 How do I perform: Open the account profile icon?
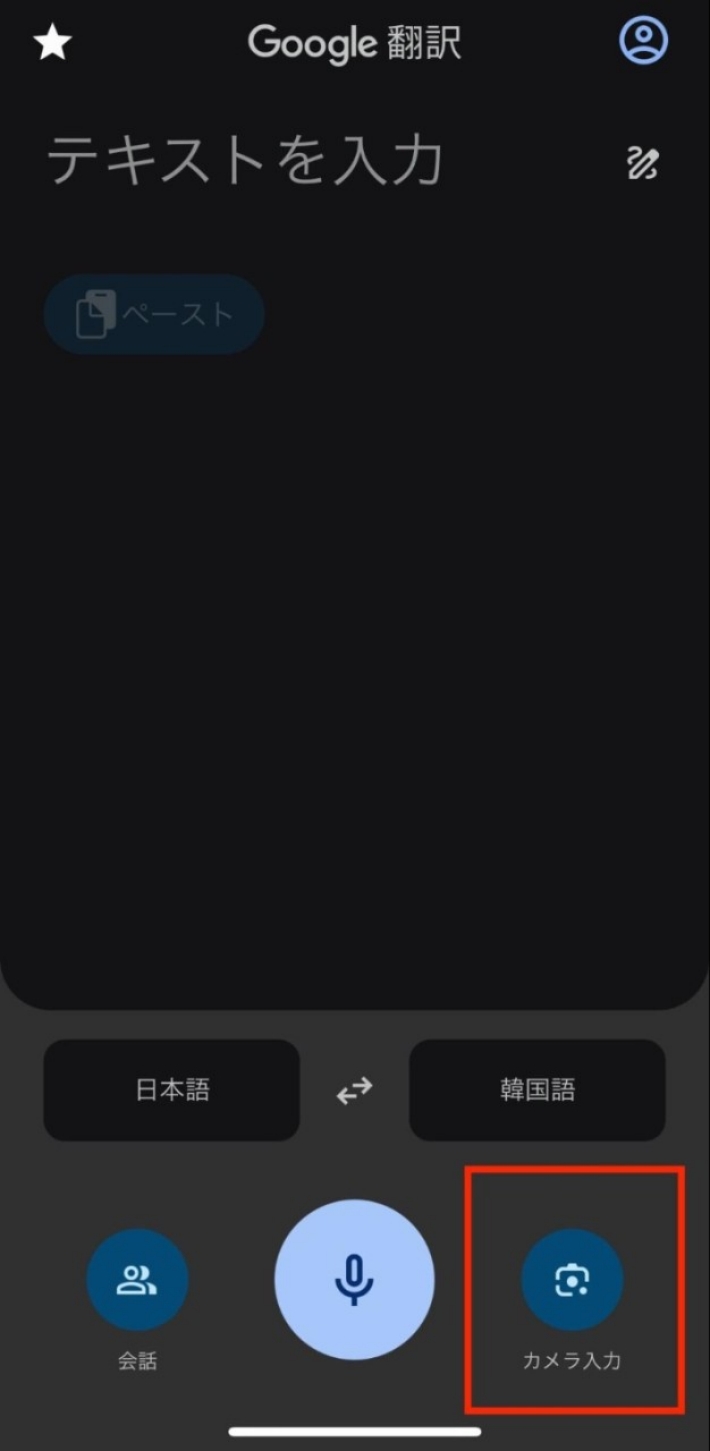643,41
